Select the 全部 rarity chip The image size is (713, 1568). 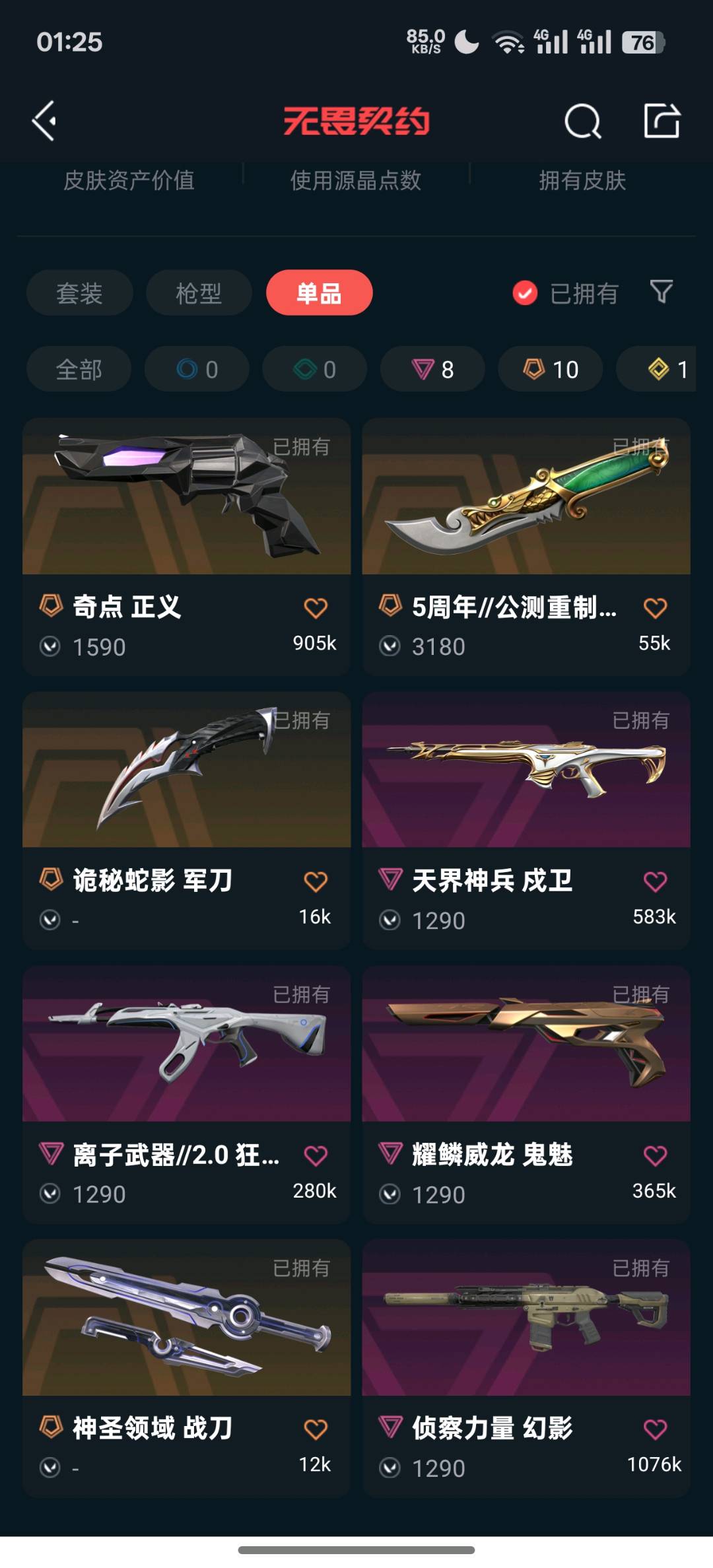[x=79, y=369]
